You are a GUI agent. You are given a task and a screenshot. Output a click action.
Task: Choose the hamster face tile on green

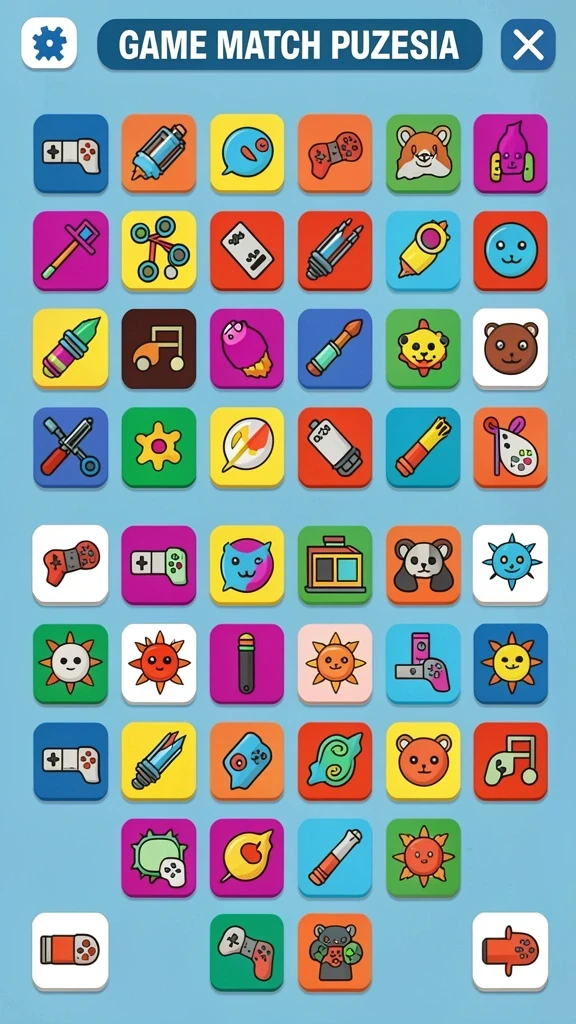423,153
